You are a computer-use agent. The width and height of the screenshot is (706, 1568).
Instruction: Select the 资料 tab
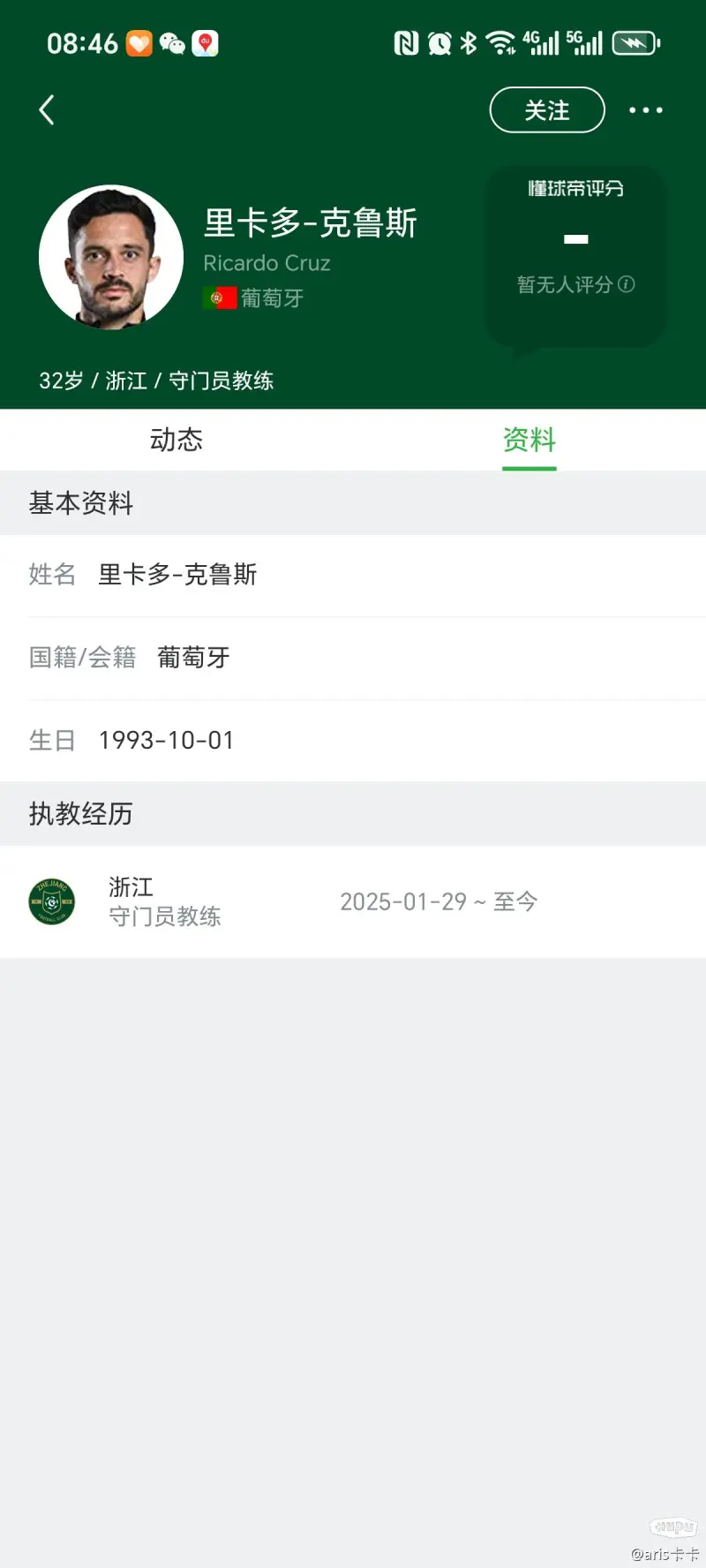pos(529,440)
